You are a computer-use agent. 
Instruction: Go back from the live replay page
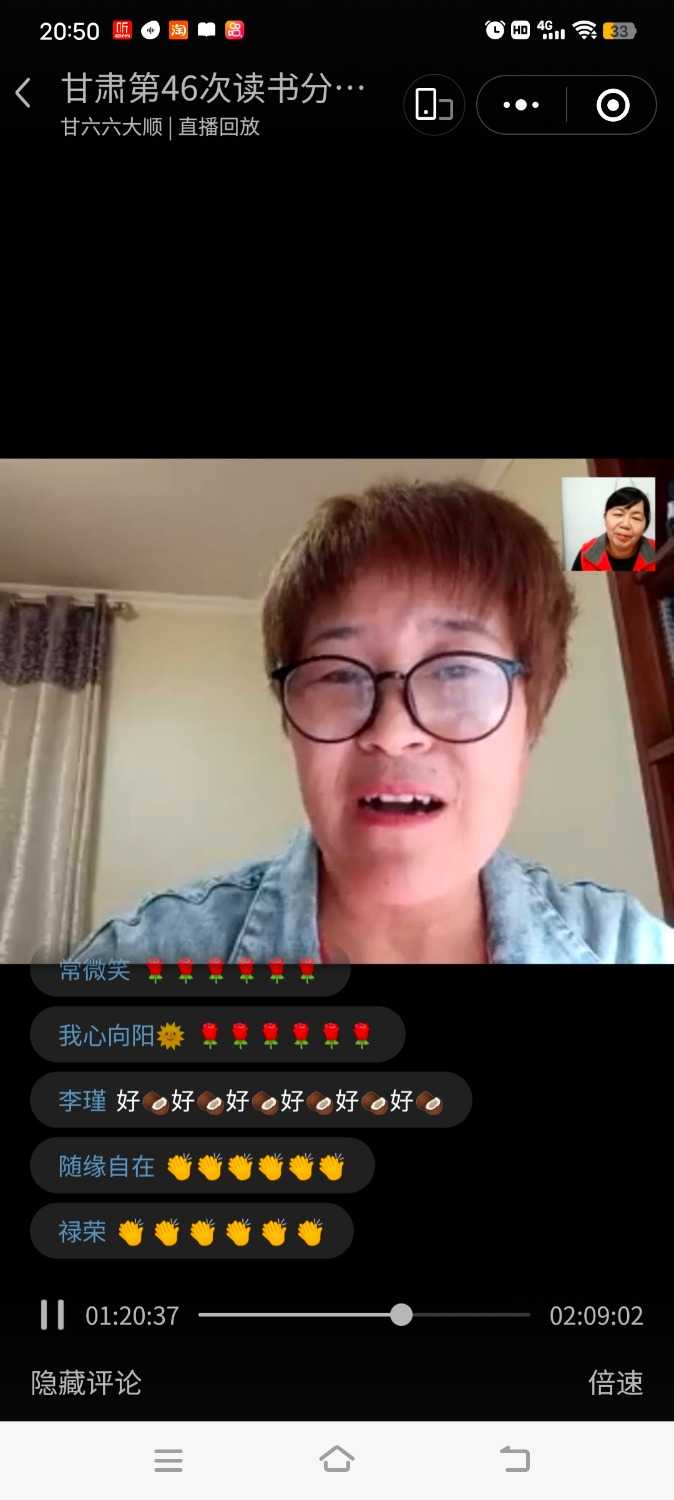click(24, 94)
